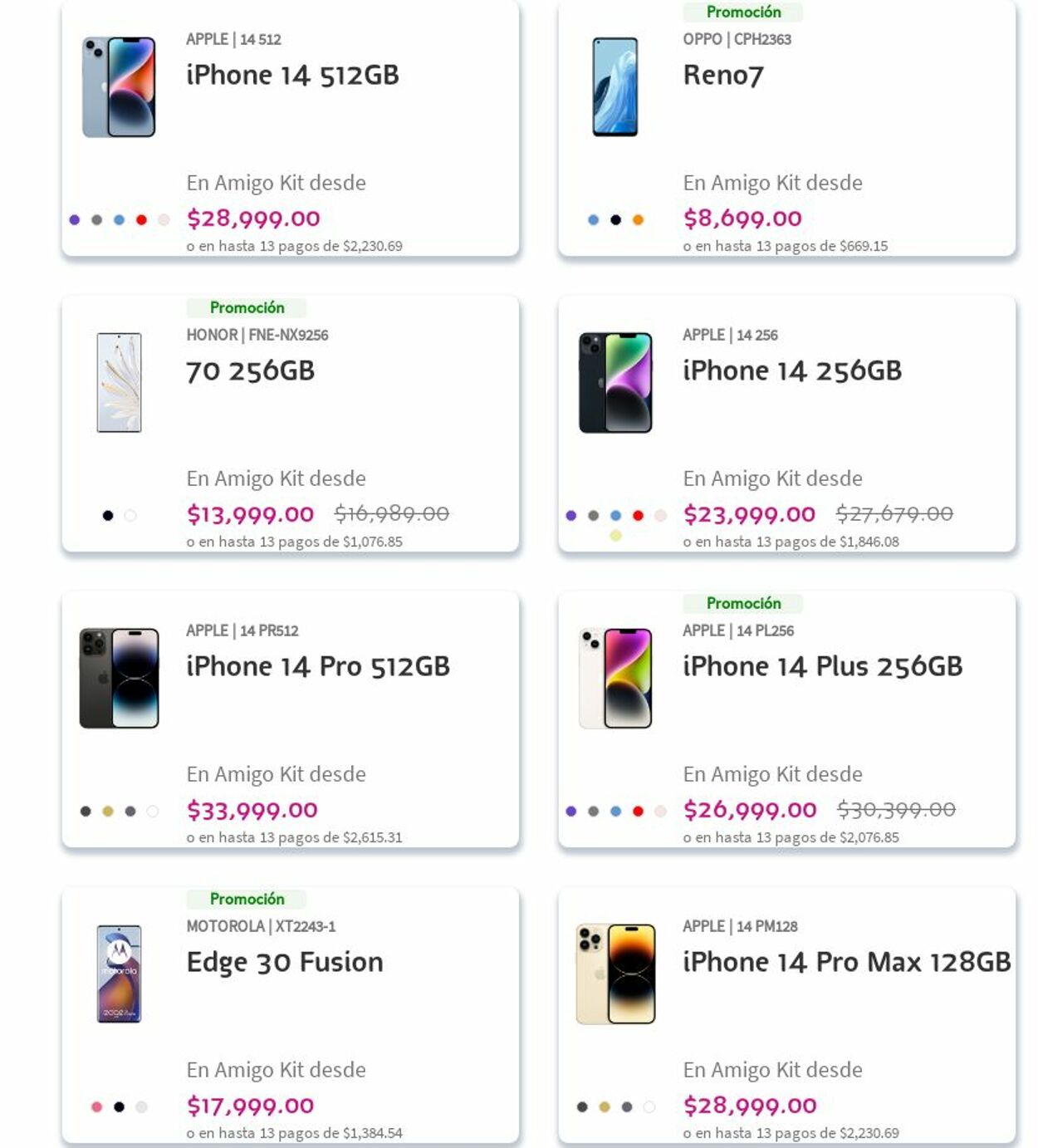Open the iPhone 14 512GB product card
The width and height of the screenshot is (1038, 1148).
292,76
